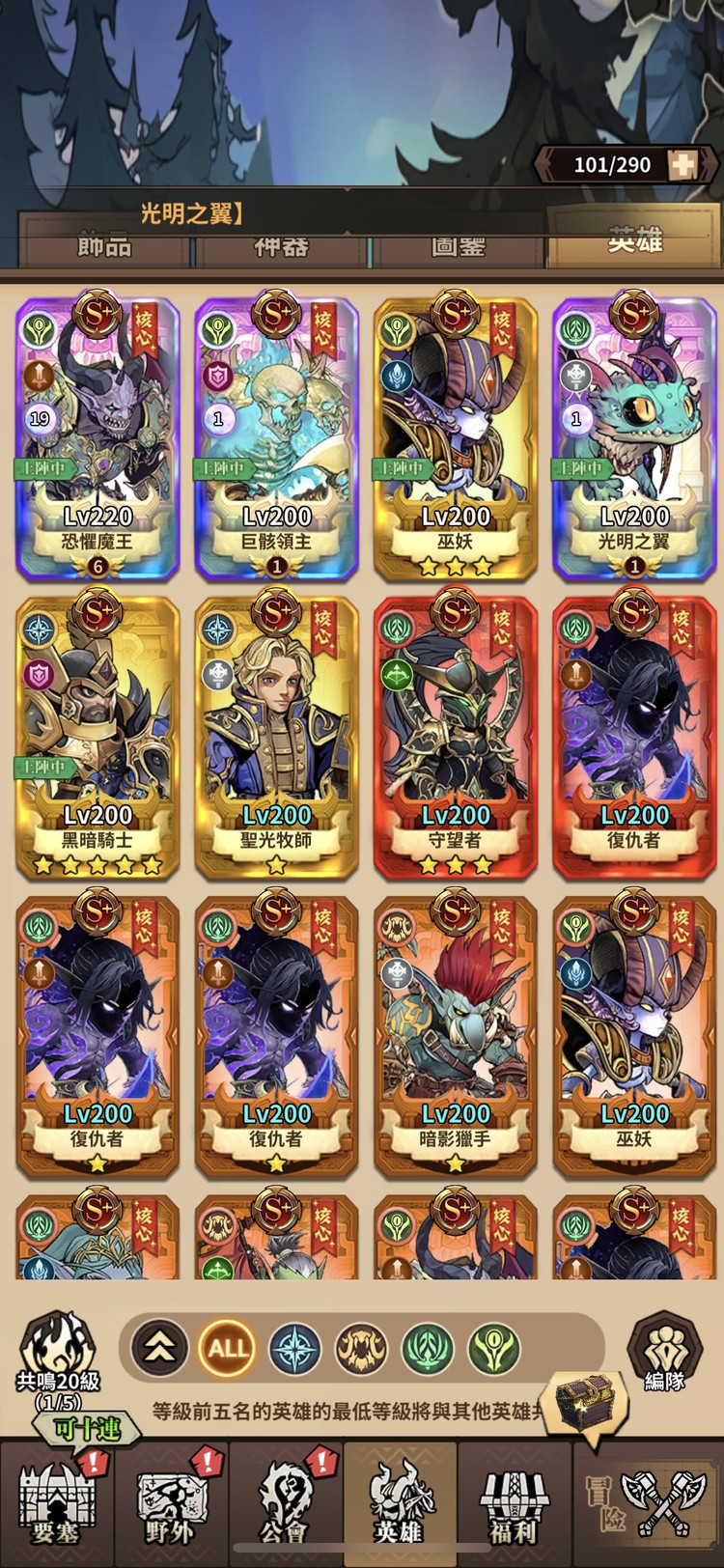Collapse the filter bar with the double-arrow icon
Image resolution: width=724 pixels, height=1568 pixels.
[x=159, y=1348]
